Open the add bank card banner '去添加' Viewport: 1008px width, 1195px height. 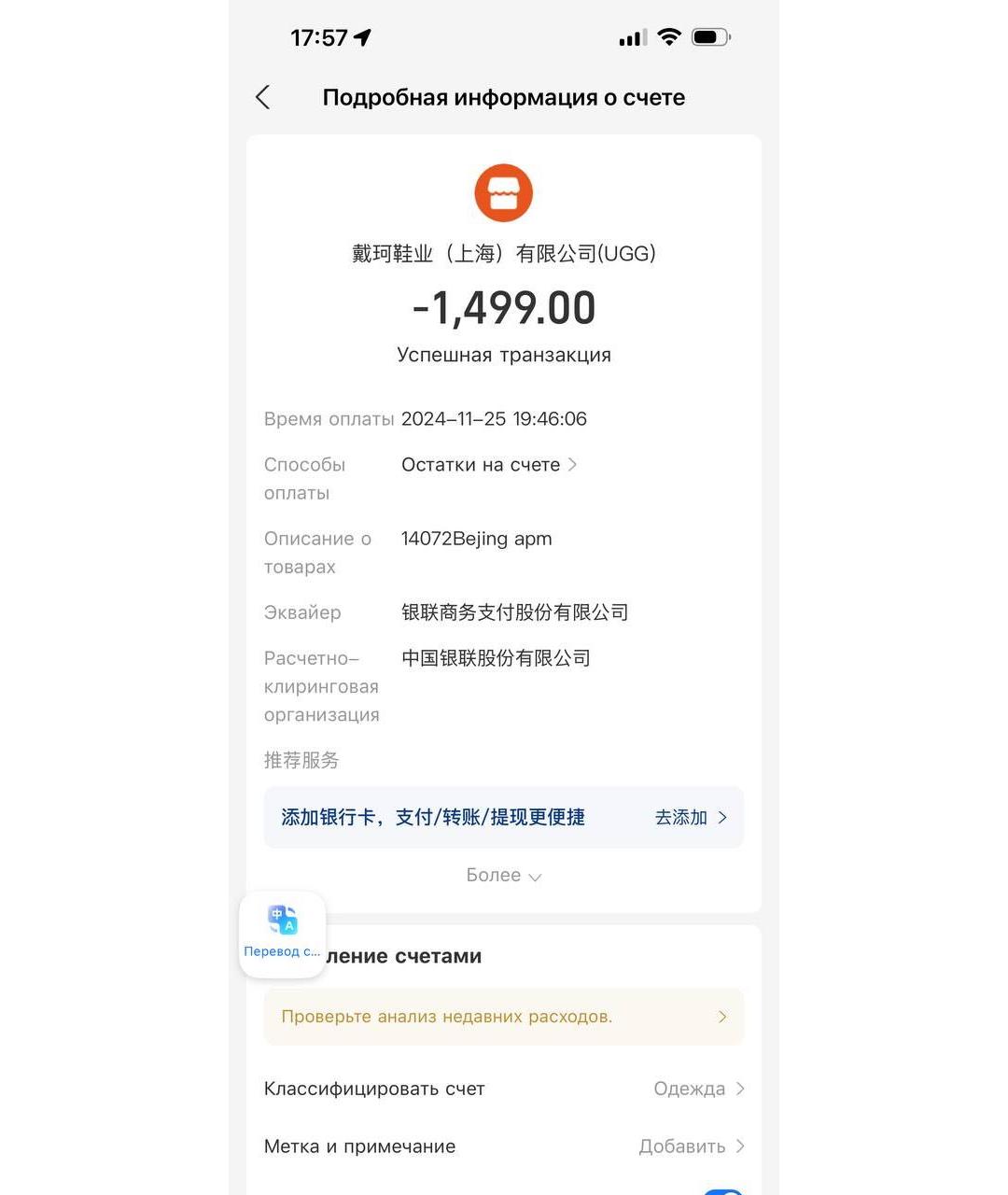click(x=690, y=818)
